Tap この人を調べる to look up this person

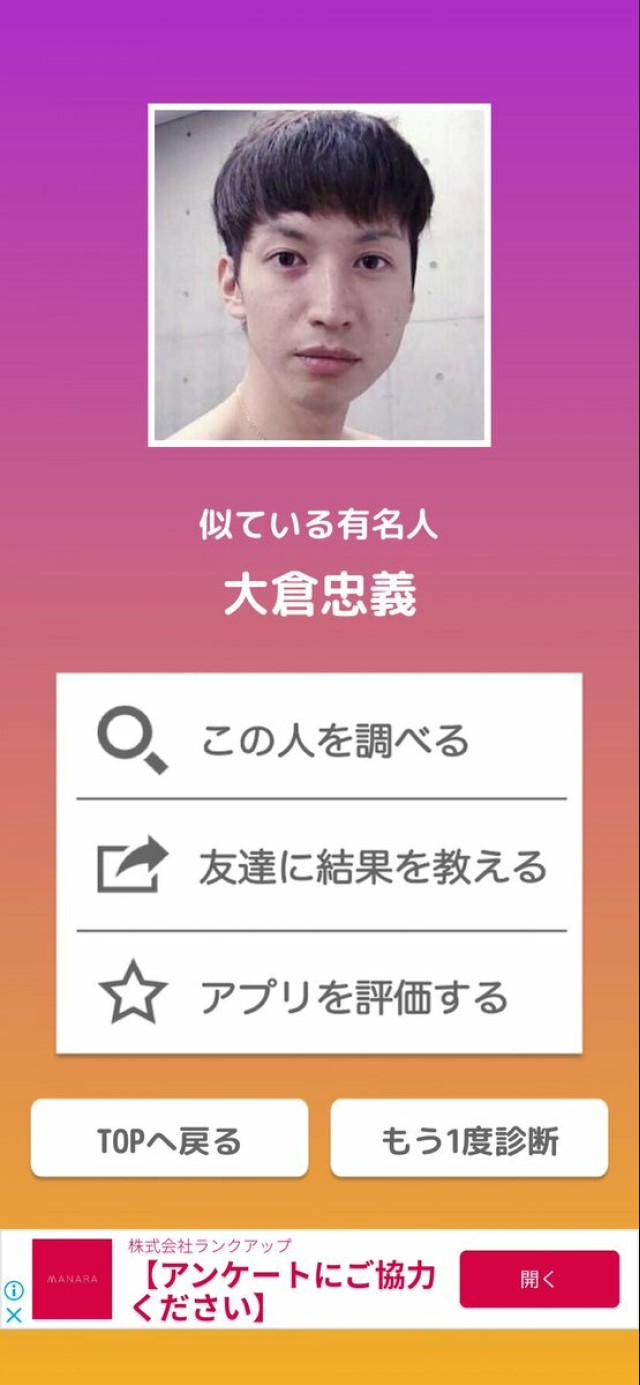click(x=320, y=741)
